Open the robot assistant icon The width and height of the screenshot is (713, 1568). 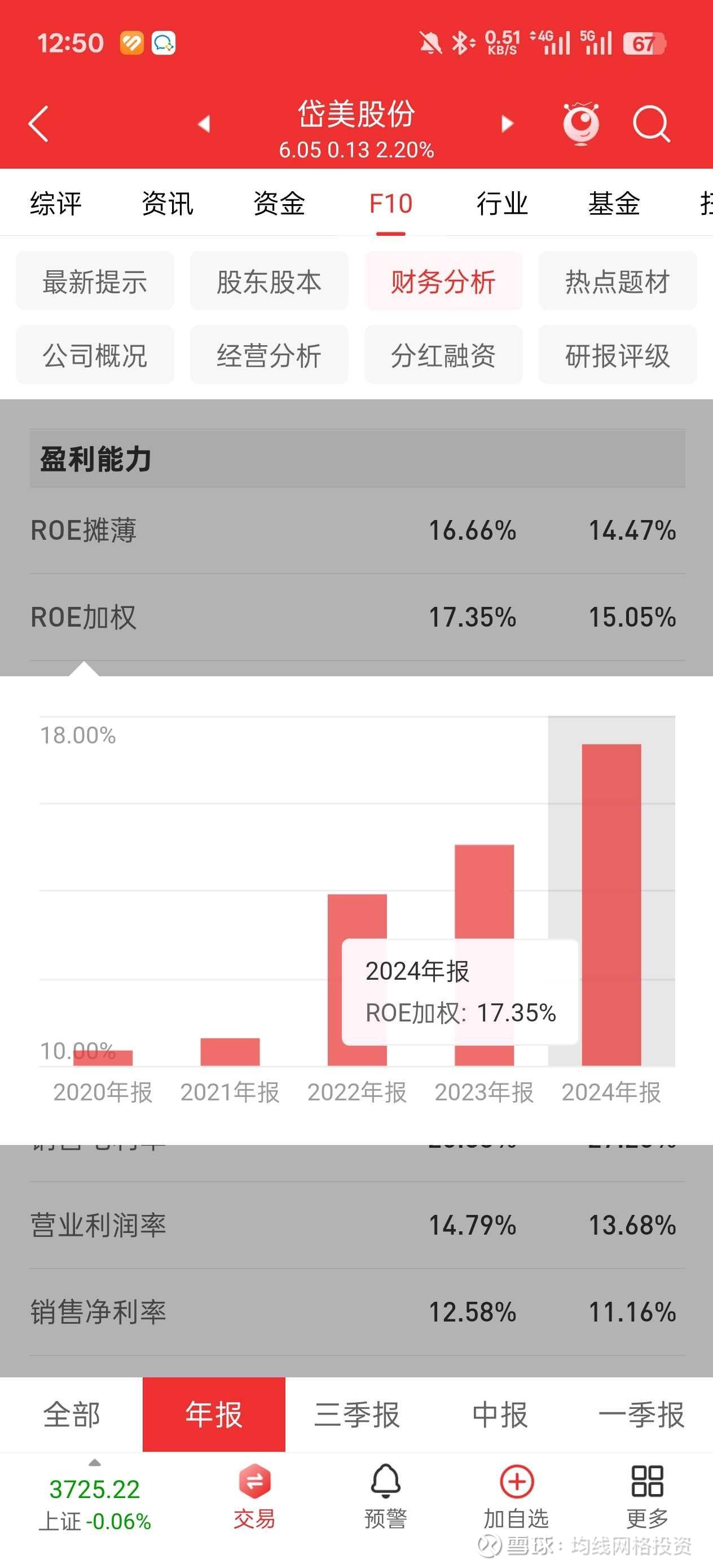coord(582,124)
